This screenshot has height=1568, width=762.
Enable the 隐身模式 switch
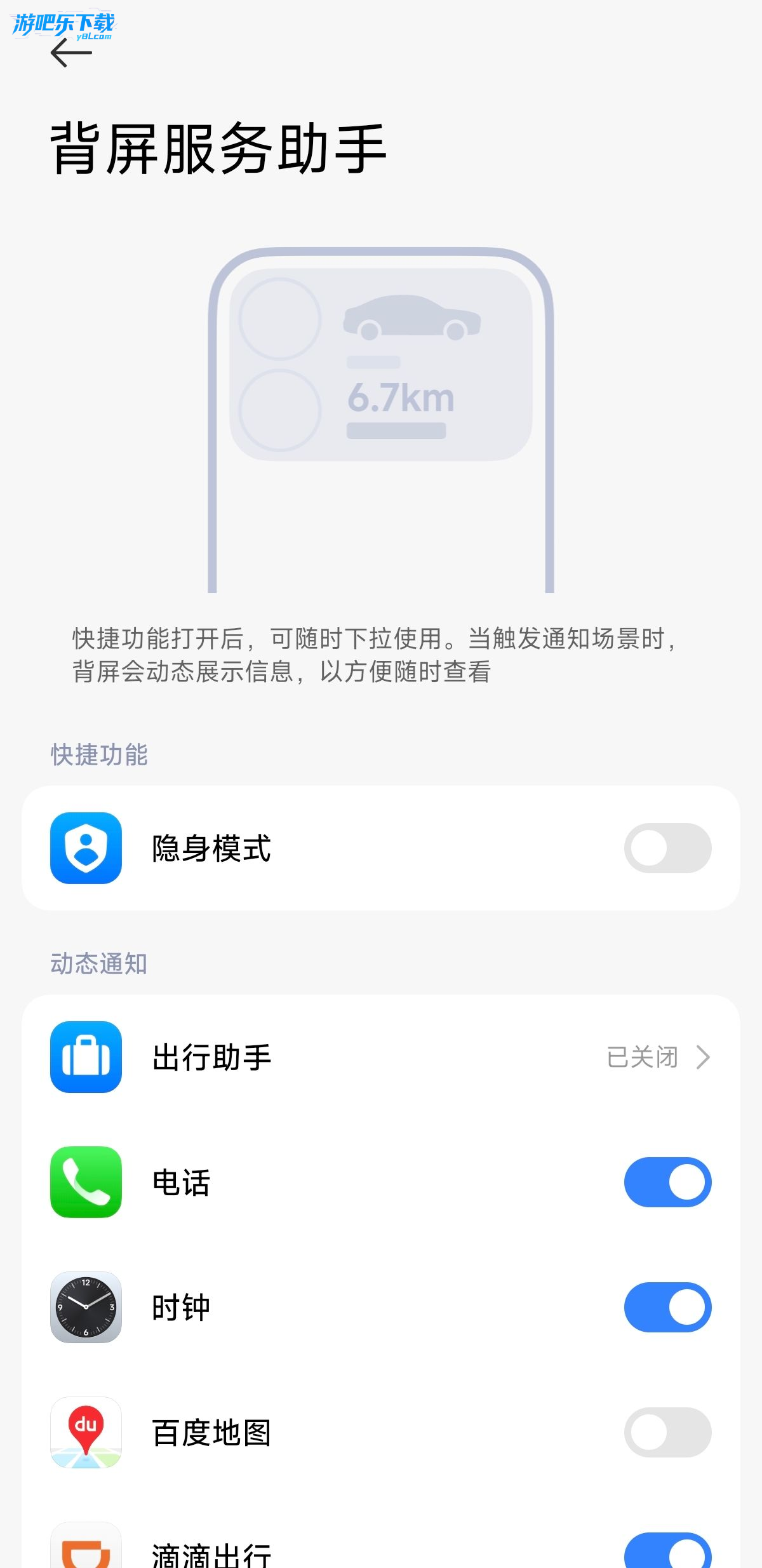667,848
